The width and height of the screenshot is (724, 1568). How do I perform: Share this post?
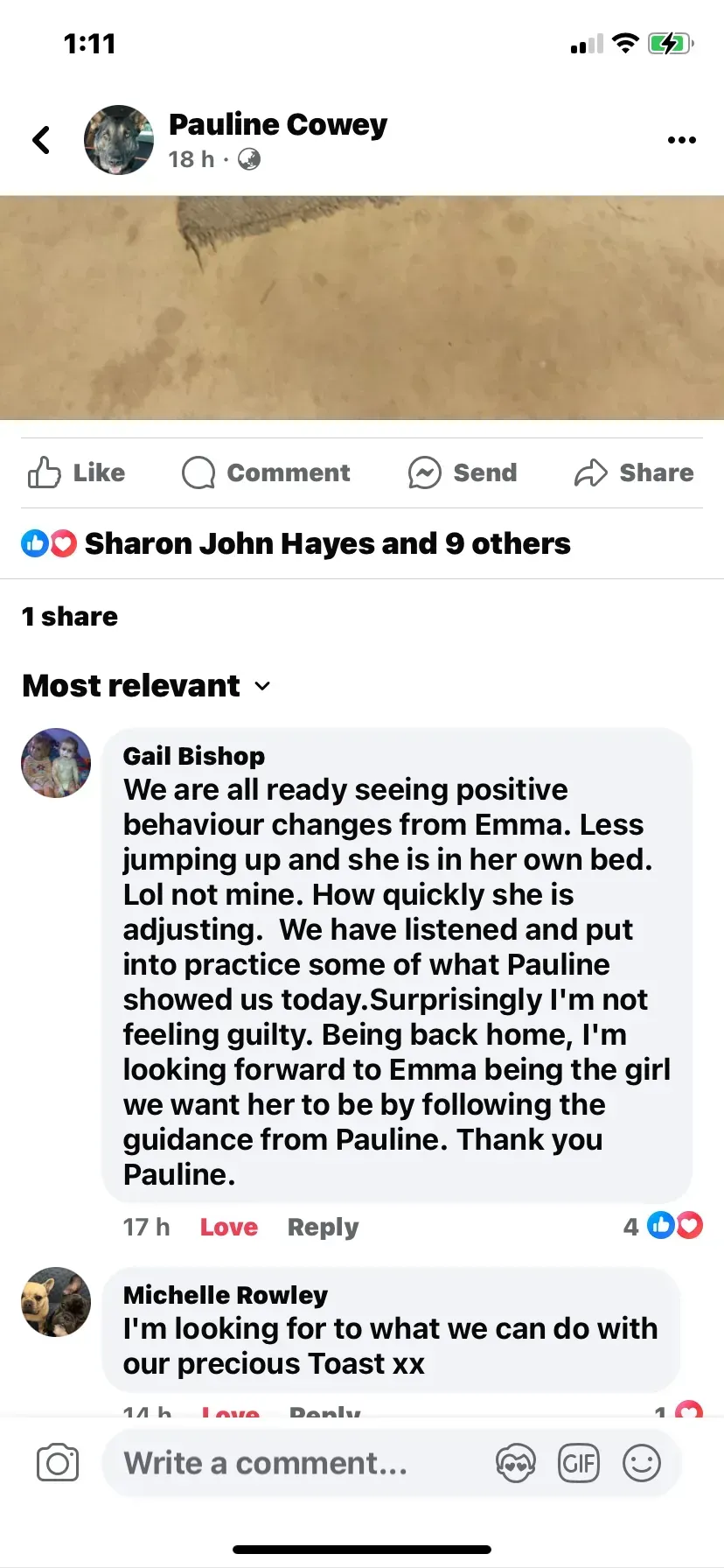pyautogui.click(x=634, y=472)
